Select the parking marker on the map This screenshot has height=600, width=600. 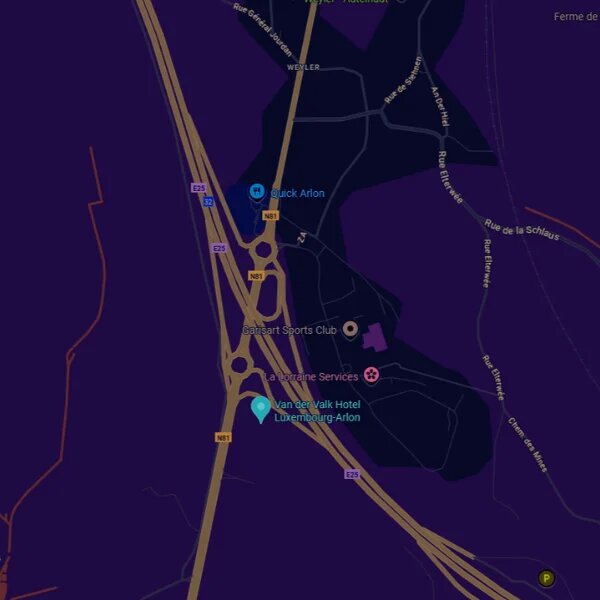[546, 578]
